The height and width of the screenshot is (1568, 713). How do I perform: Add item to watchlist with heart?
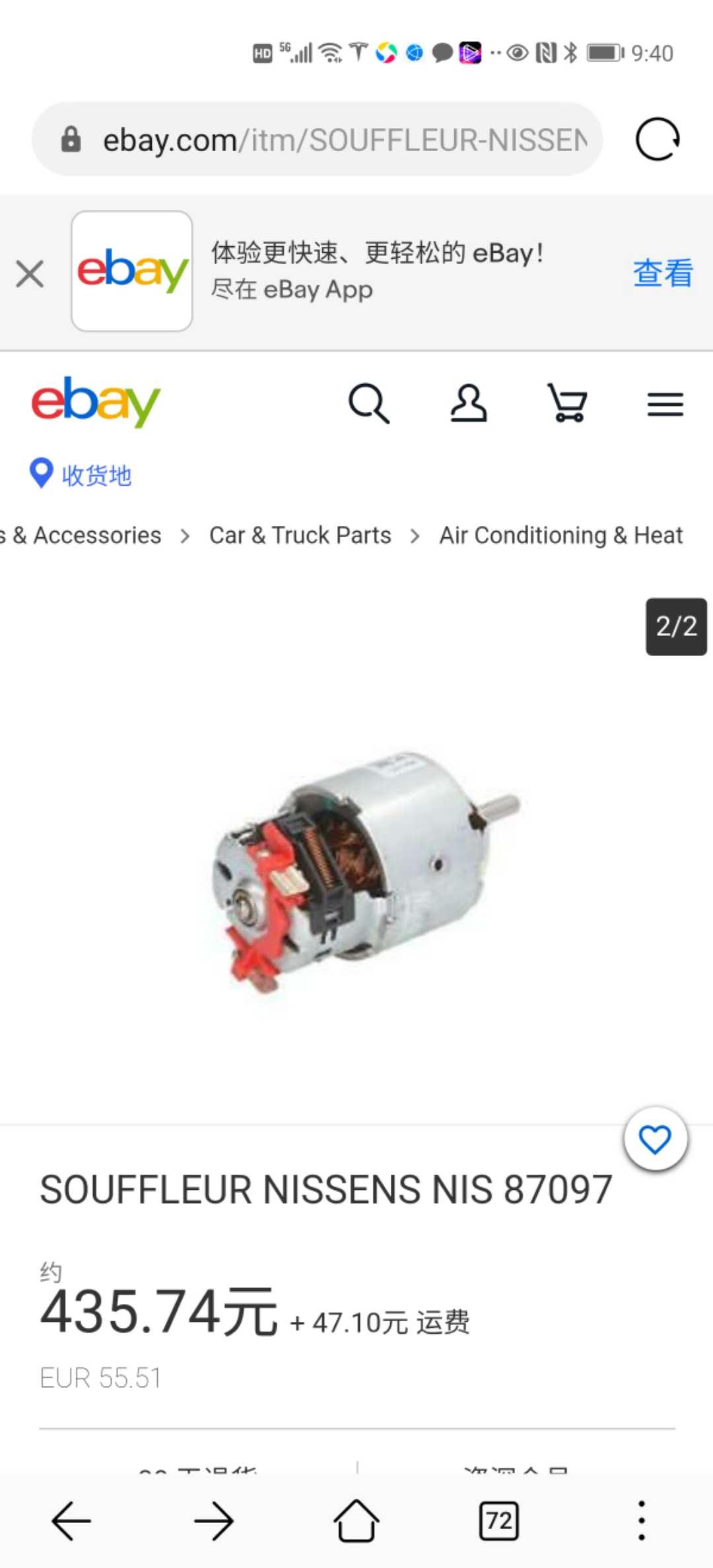(656, 1138)
